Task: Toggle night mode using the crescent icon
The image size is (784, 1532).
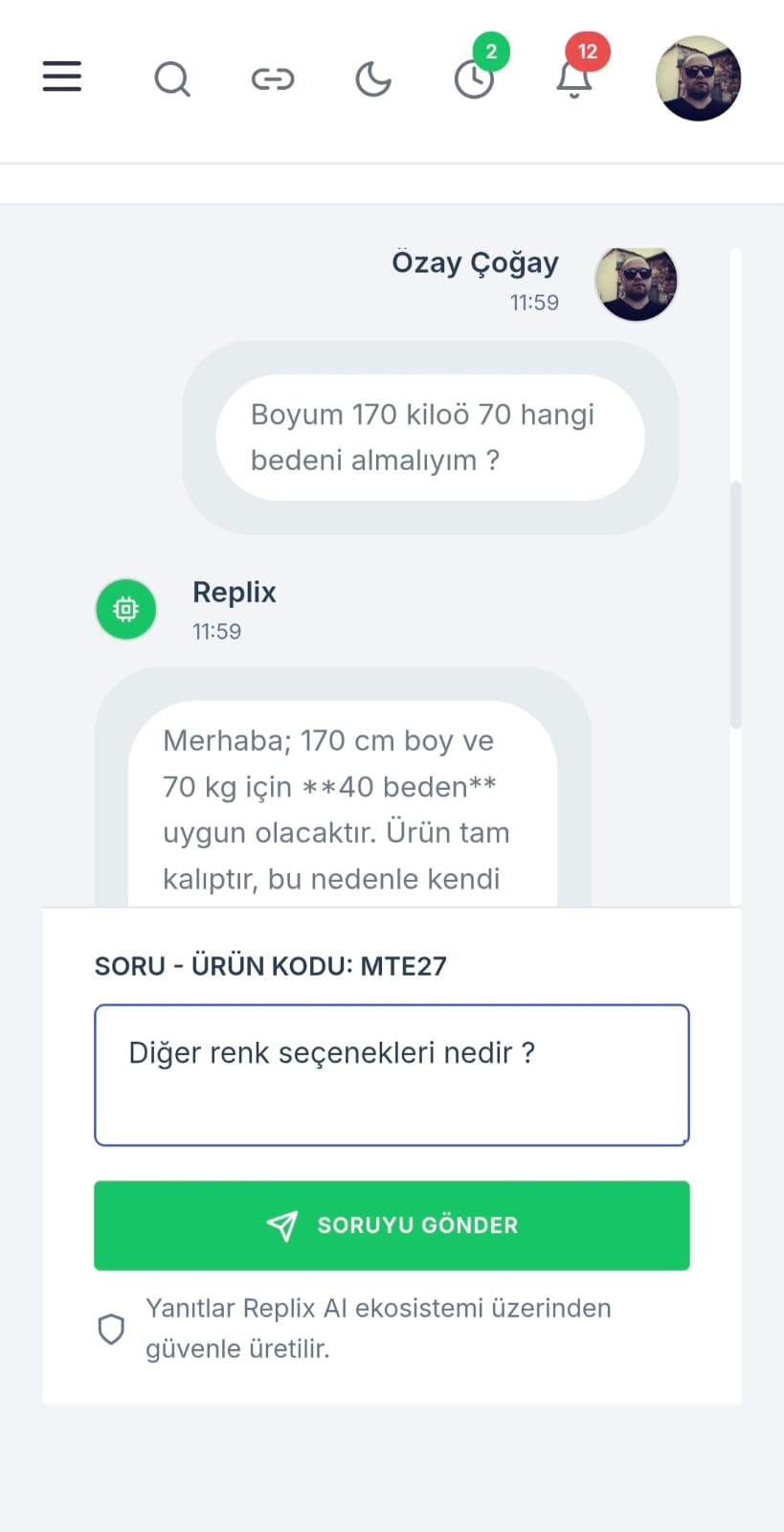Action: pyautogui.click(x=373, y=79)
